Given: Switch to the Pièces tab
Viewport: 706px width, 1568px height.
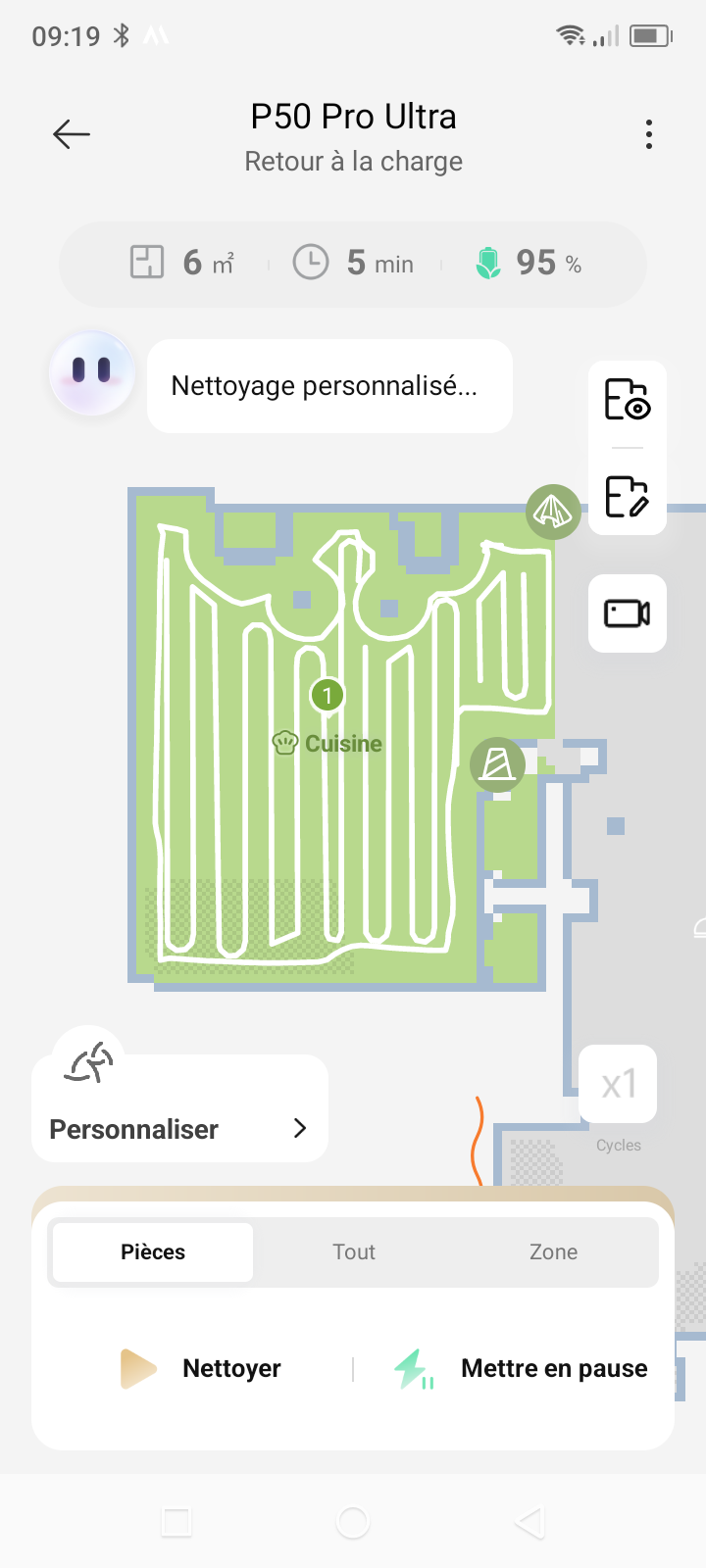Looking at the screenshot, I should (153, 1251).
